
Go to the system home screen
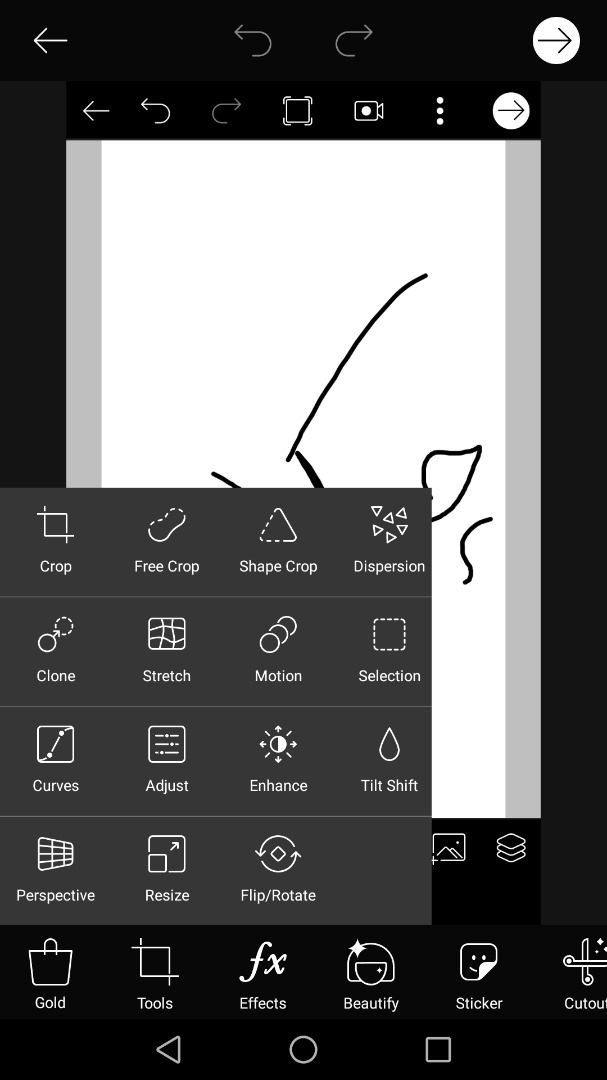[303, 1050]
